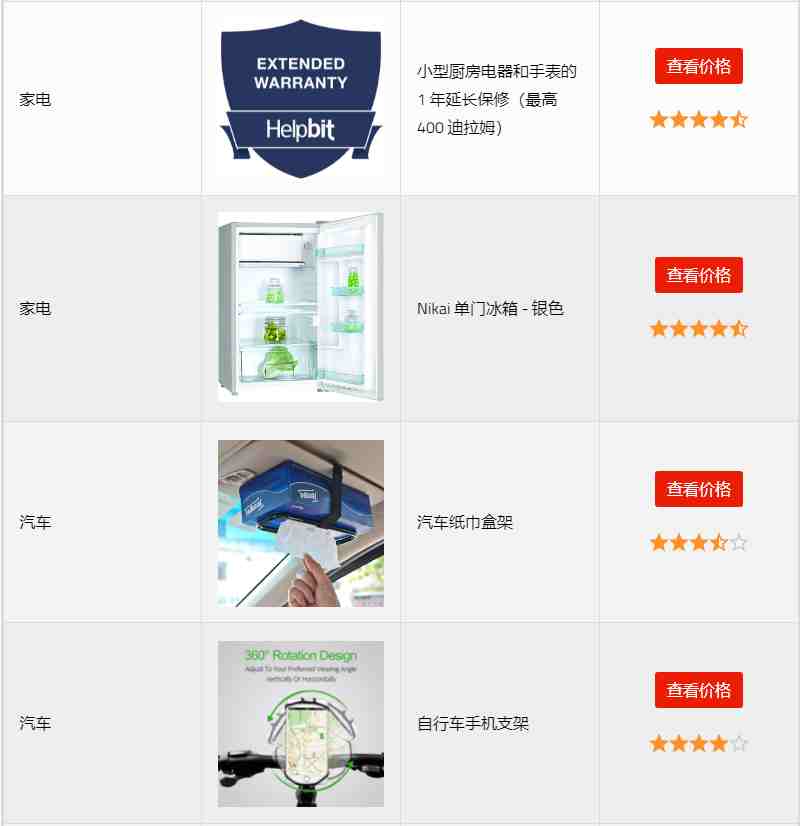Check price of Nikai 单门冰箱
800x826 pixels.
pos(698,275)
